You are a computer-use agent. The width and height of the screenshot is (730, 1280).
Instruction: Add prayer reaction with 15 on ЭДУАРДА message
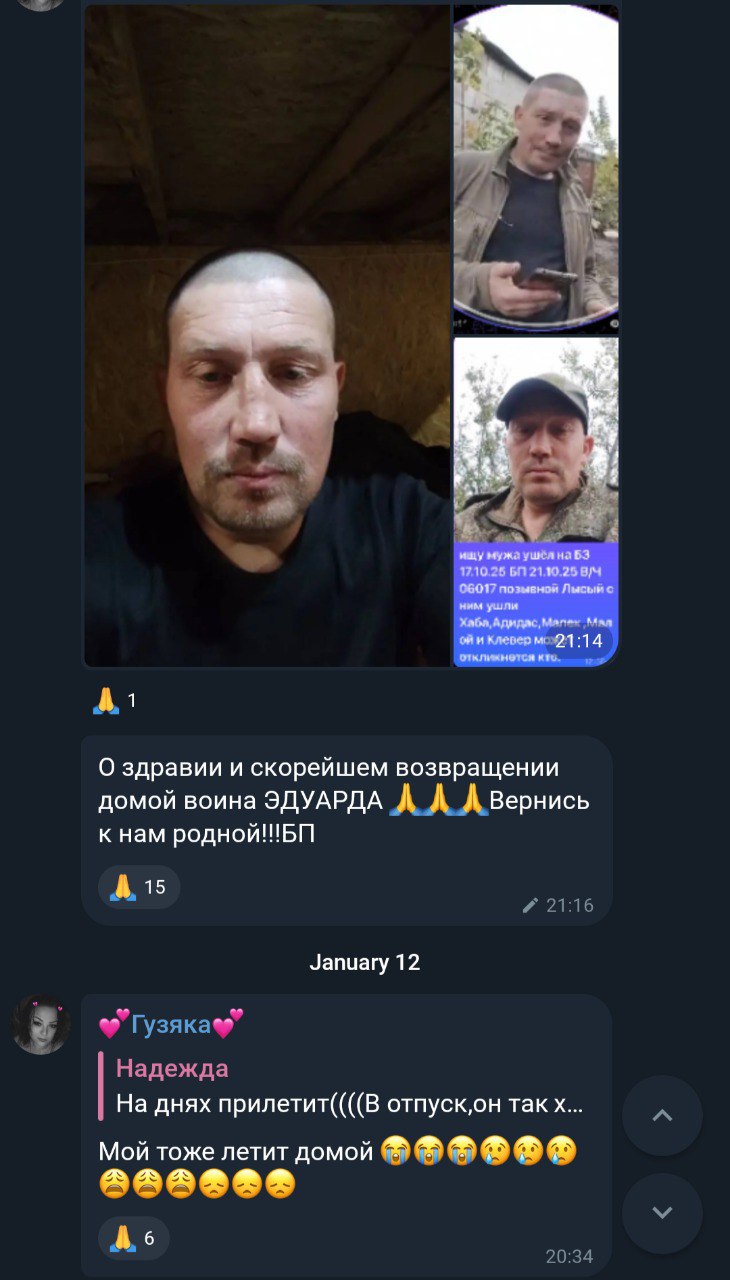click(139, 887)
